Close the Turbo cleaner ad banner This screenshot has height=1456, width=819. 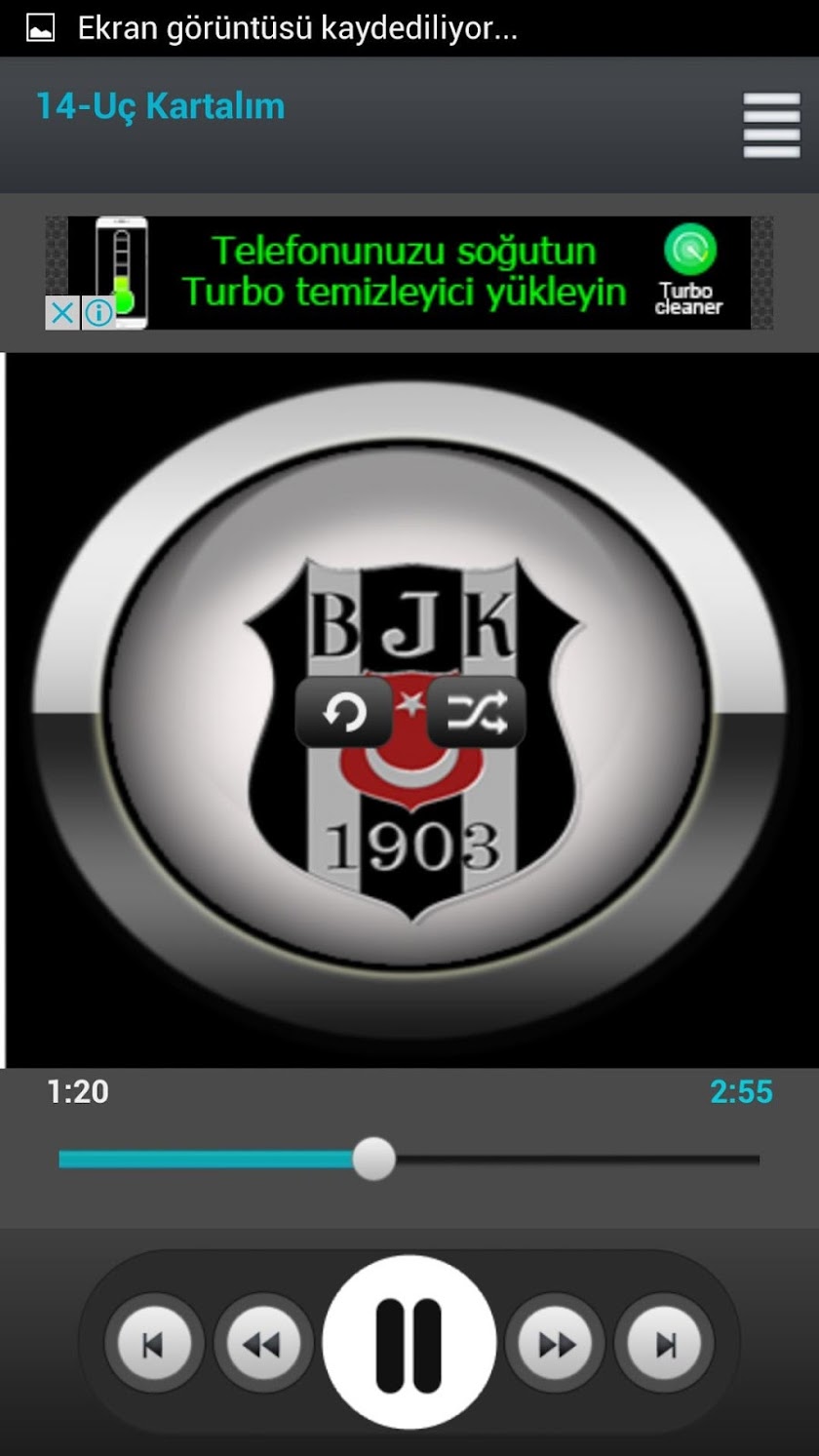(61, 313)
